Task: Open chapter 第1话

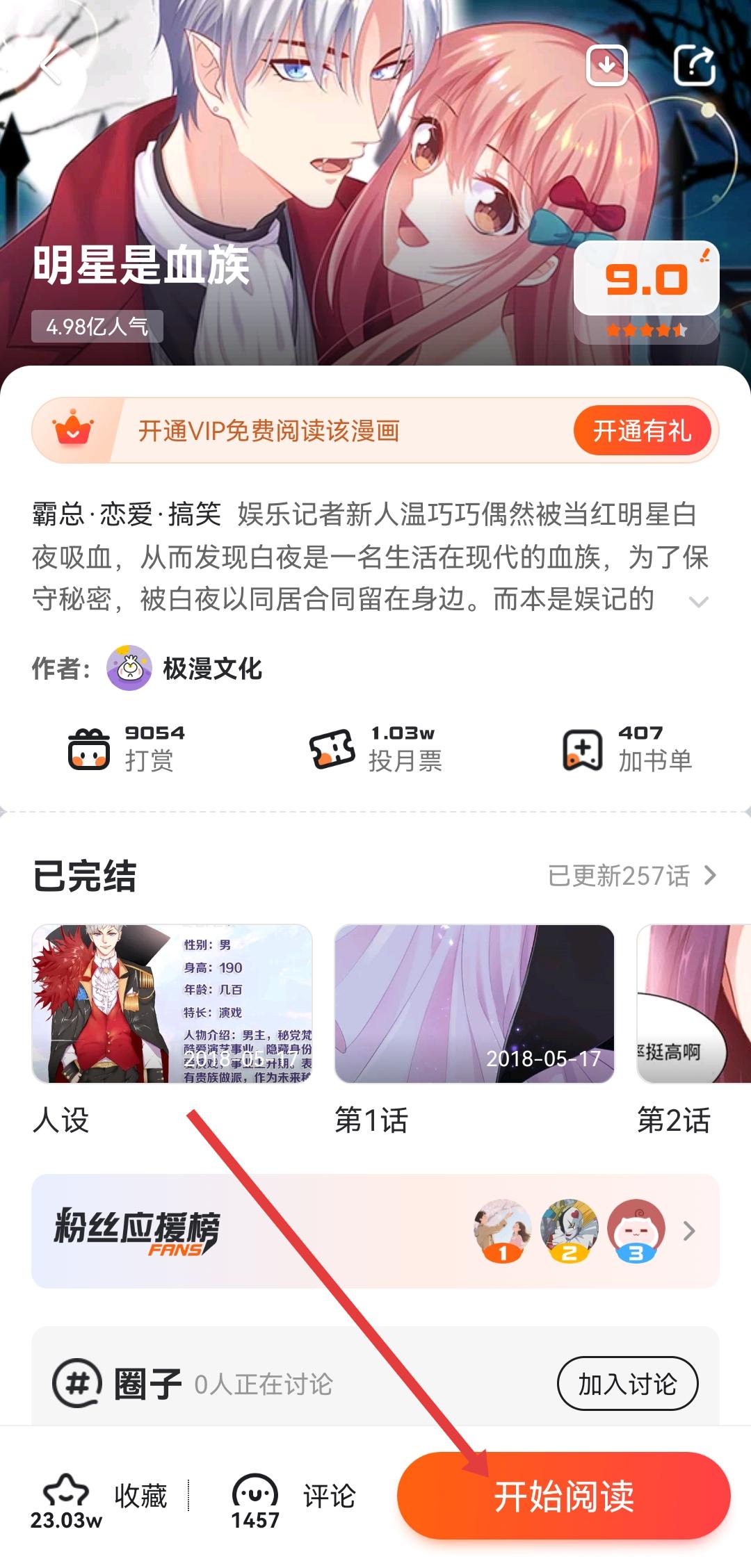Action: click(x=474, y=1004)
